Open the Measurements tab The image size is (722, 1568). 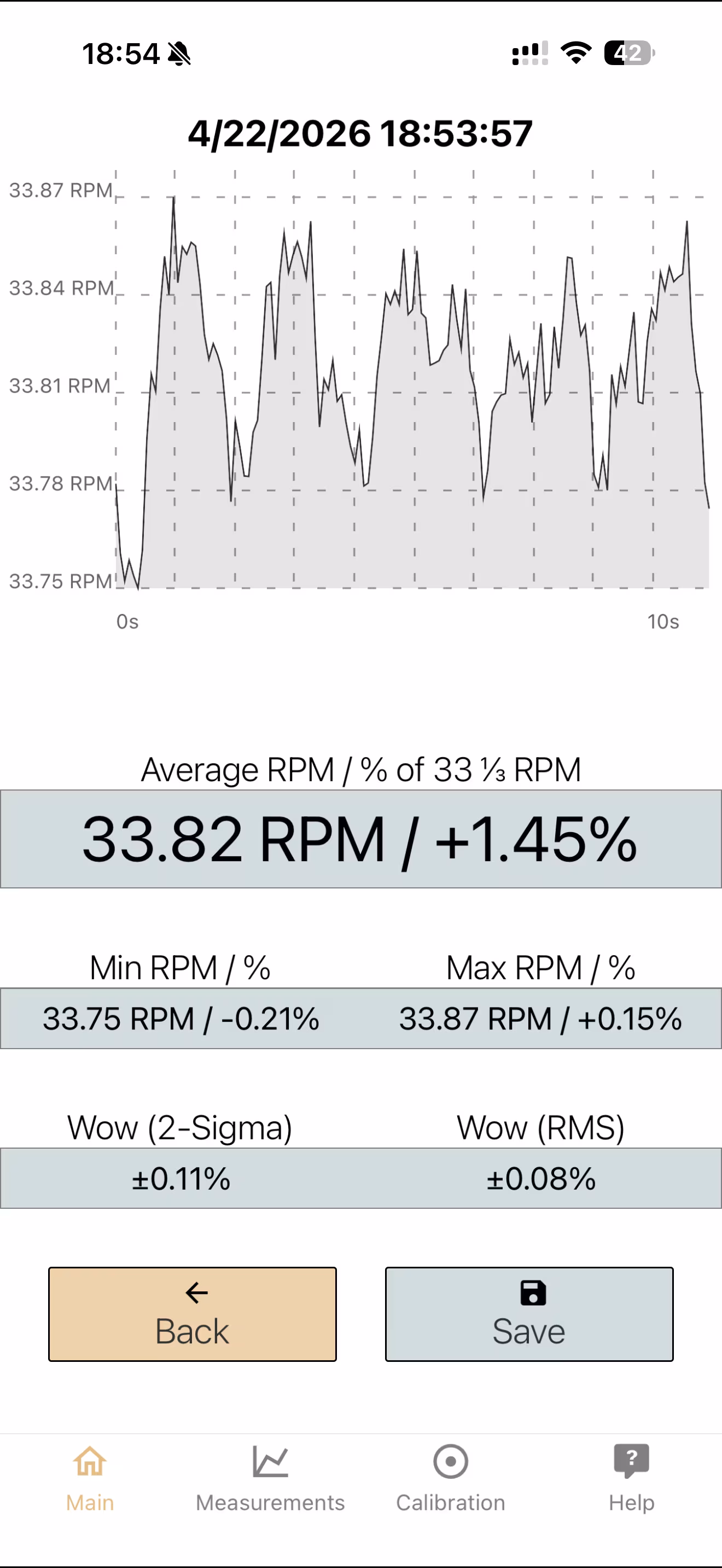click(x=270, y=1478)
